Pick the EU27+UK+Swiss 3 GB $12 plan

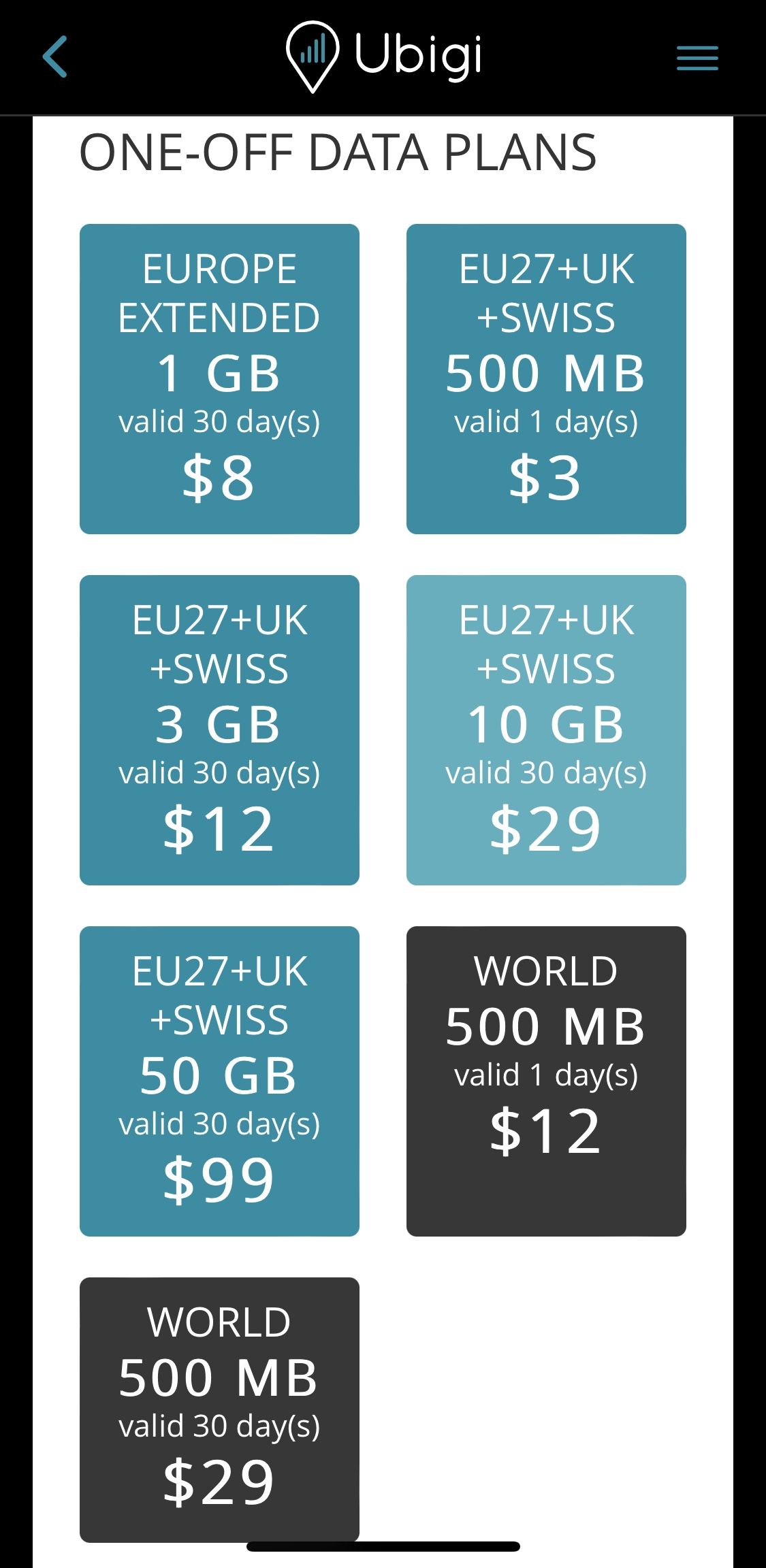coord(219,730)
